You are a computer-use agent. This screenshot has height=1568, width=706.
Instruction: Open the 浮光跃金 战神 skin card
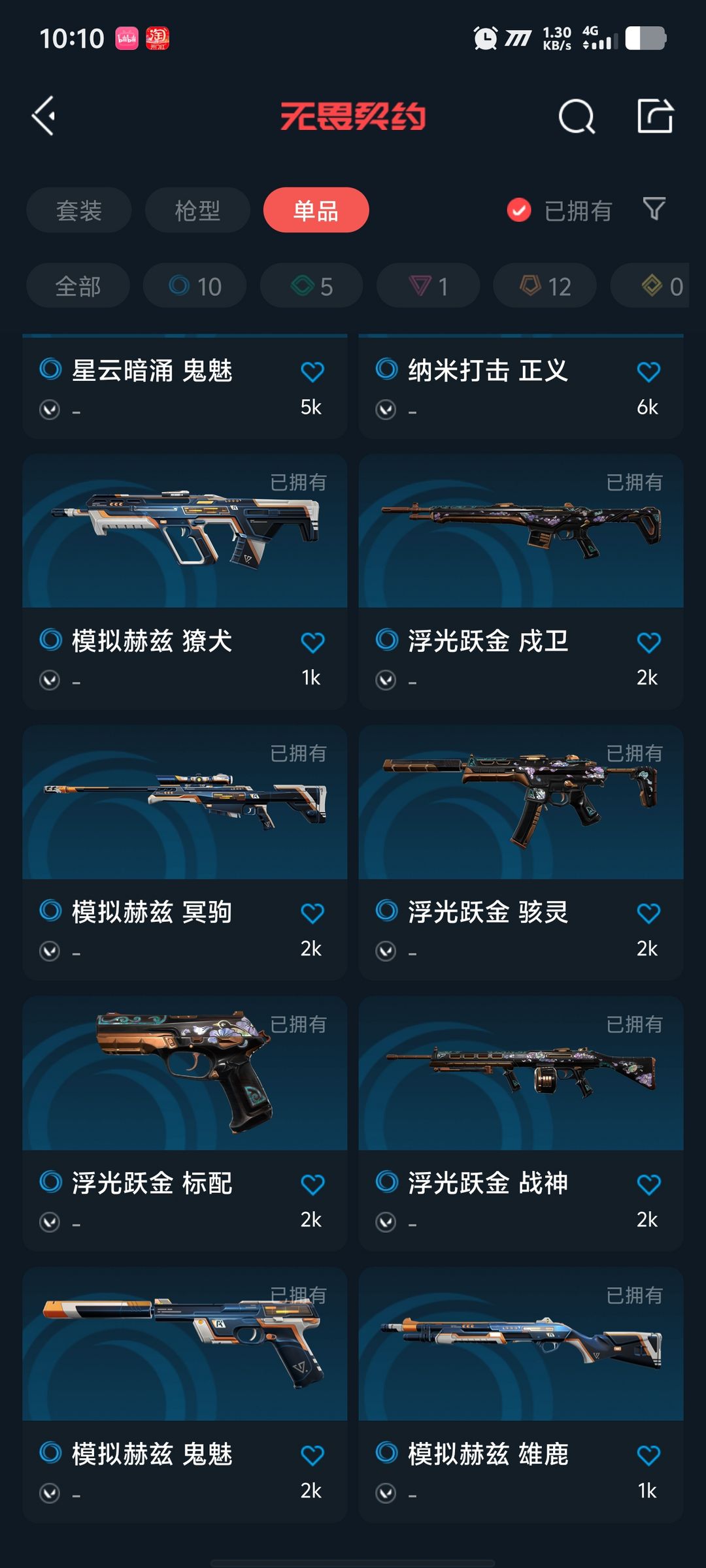pyautogui.click(x=521, y=1124)
